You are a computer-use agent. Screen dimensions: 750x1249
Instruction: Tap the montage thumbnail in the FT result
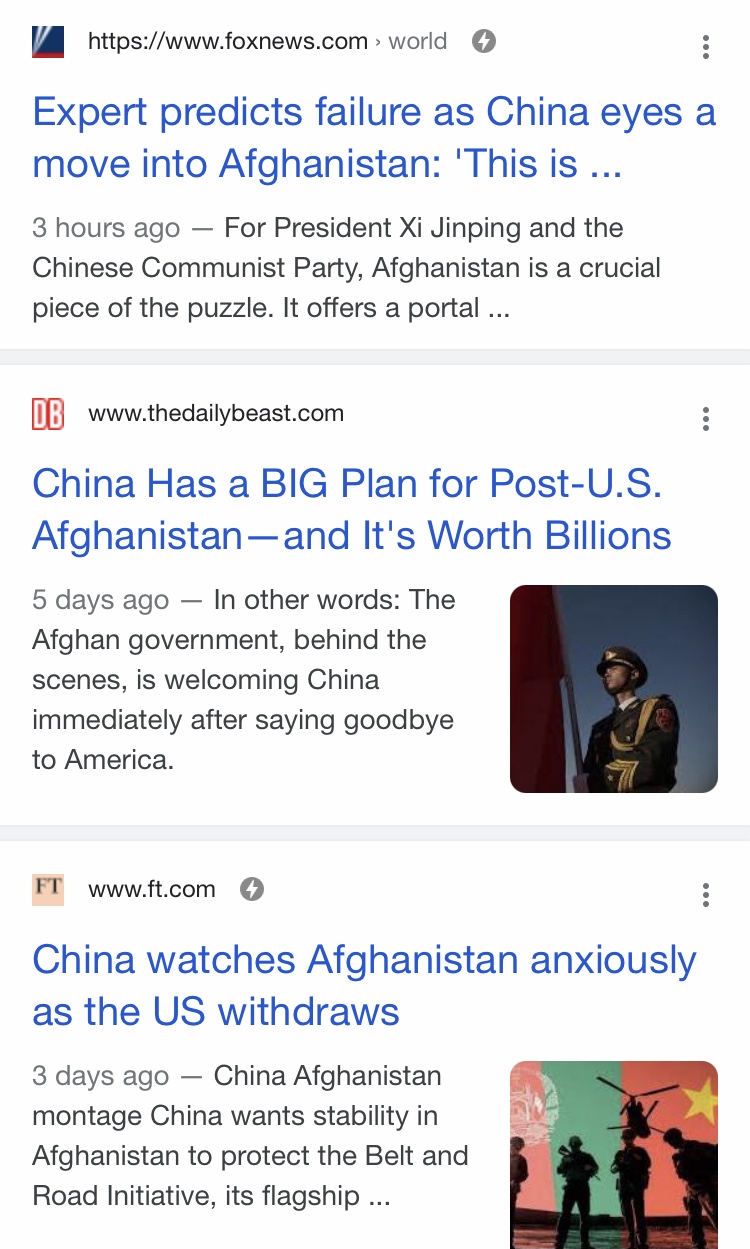point(614,1155)
